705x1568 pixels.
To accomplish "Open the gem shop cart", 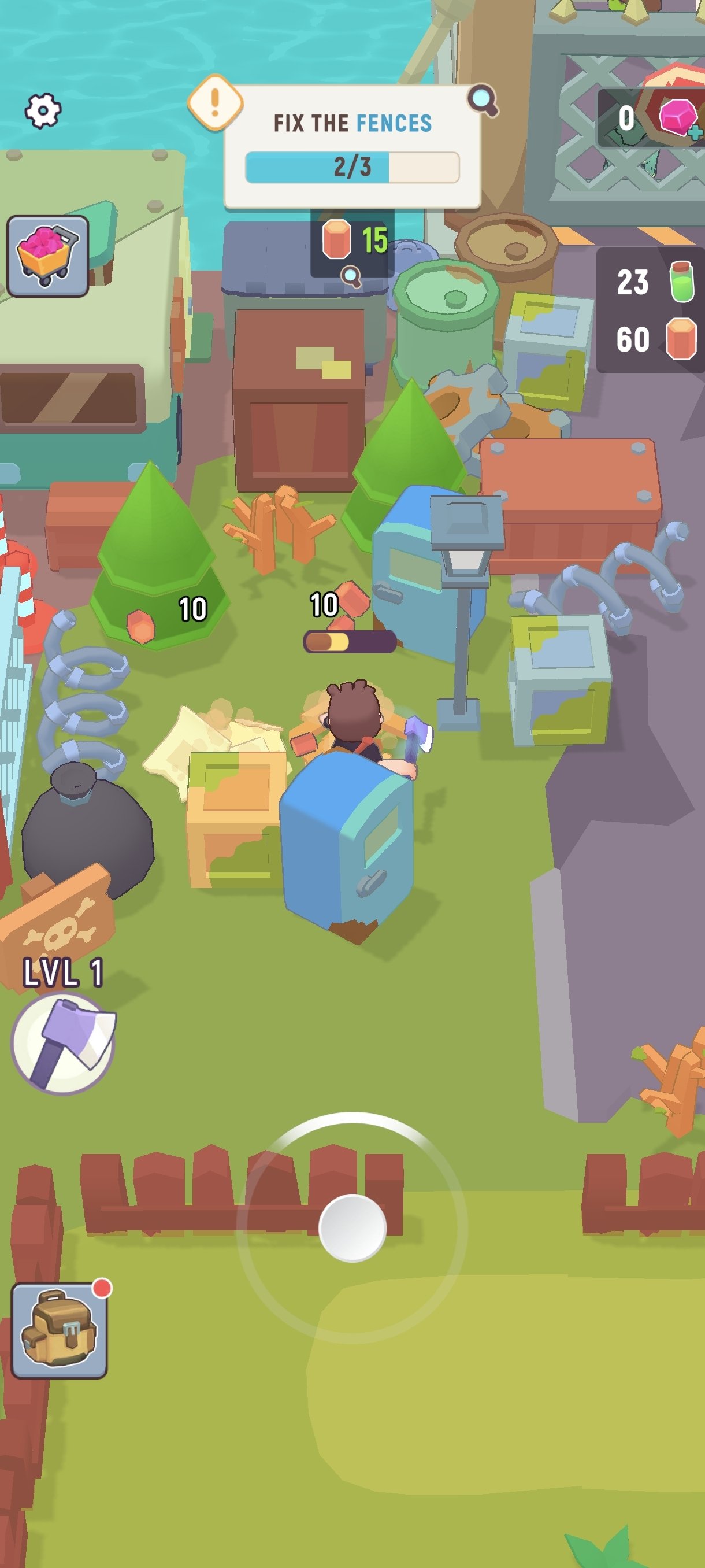I will [x=48, y=256].
